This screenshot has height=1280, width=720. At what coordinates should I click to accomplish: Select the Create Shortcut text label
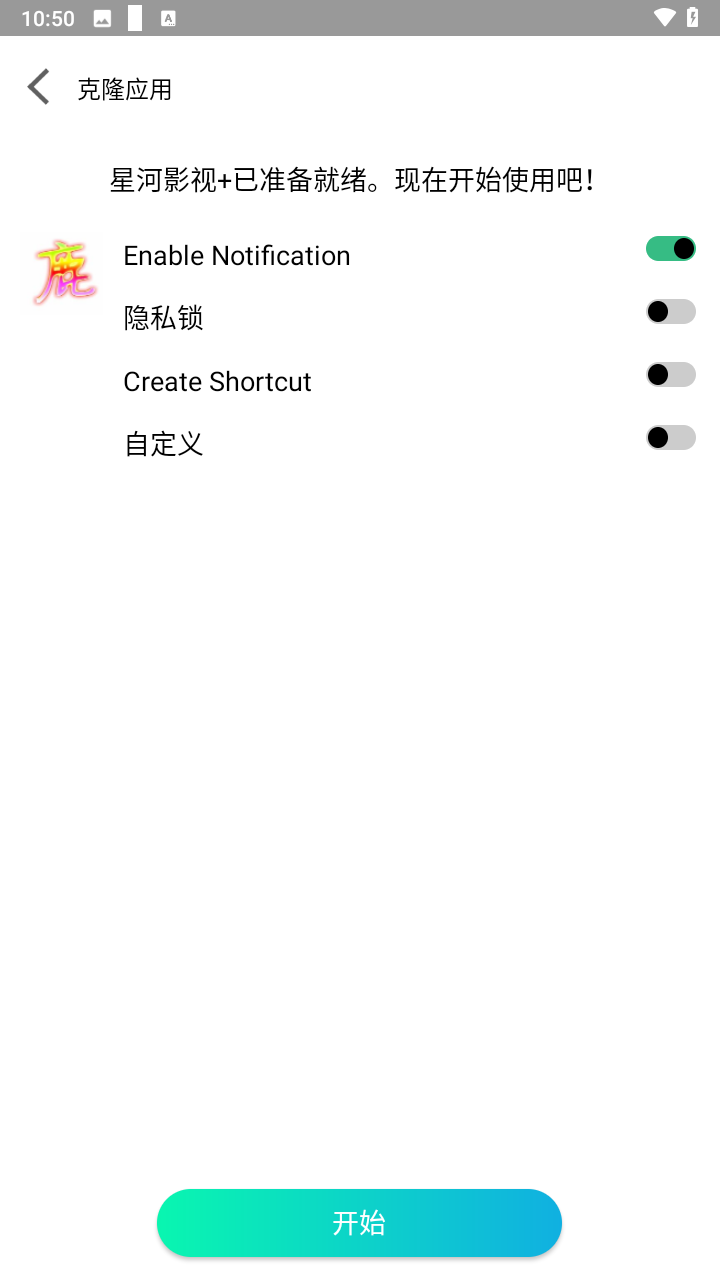pos(217,381)
